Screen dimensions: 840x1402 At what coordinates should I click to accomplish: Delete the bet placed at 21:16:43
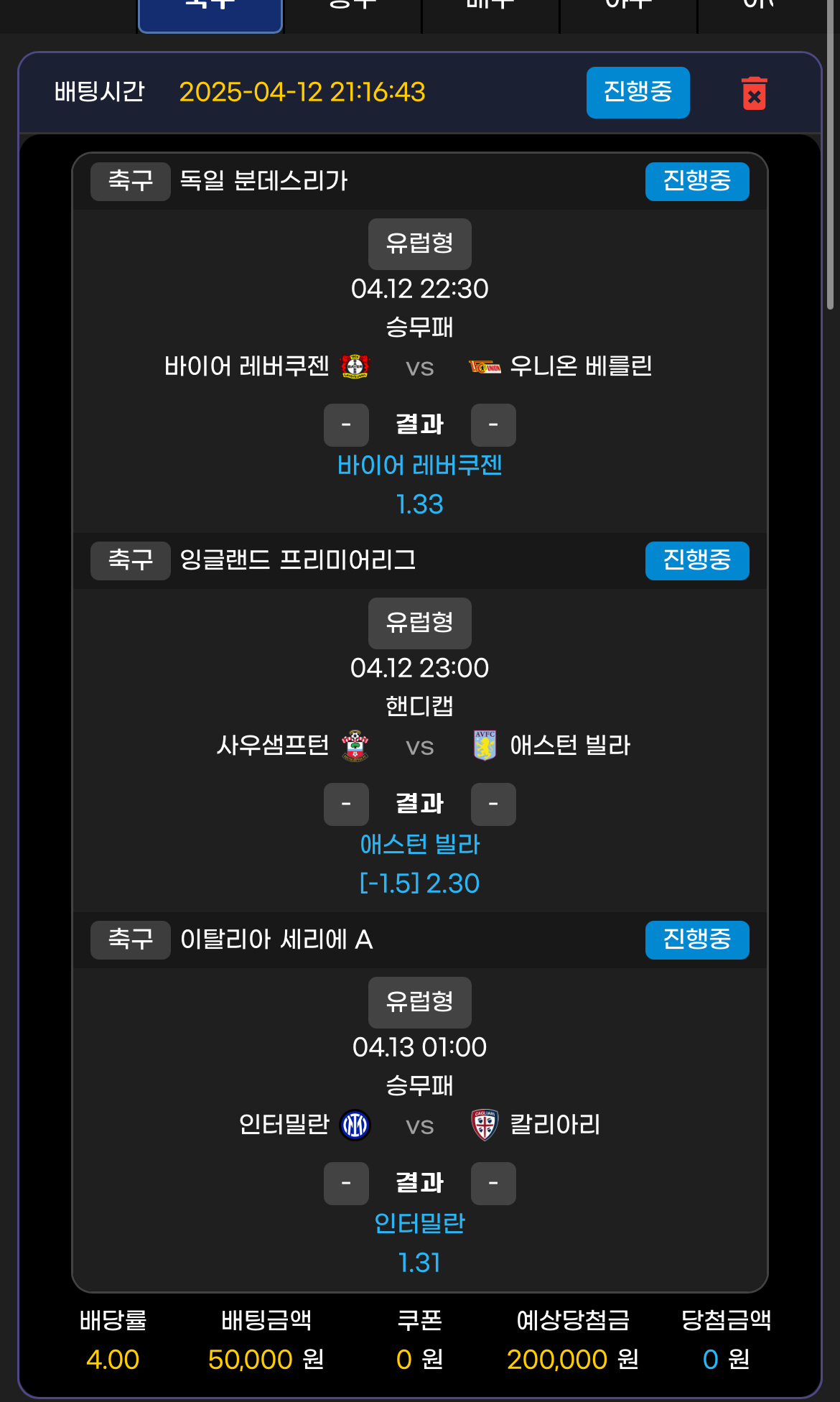pyautogui.click(x=754, y=93)
